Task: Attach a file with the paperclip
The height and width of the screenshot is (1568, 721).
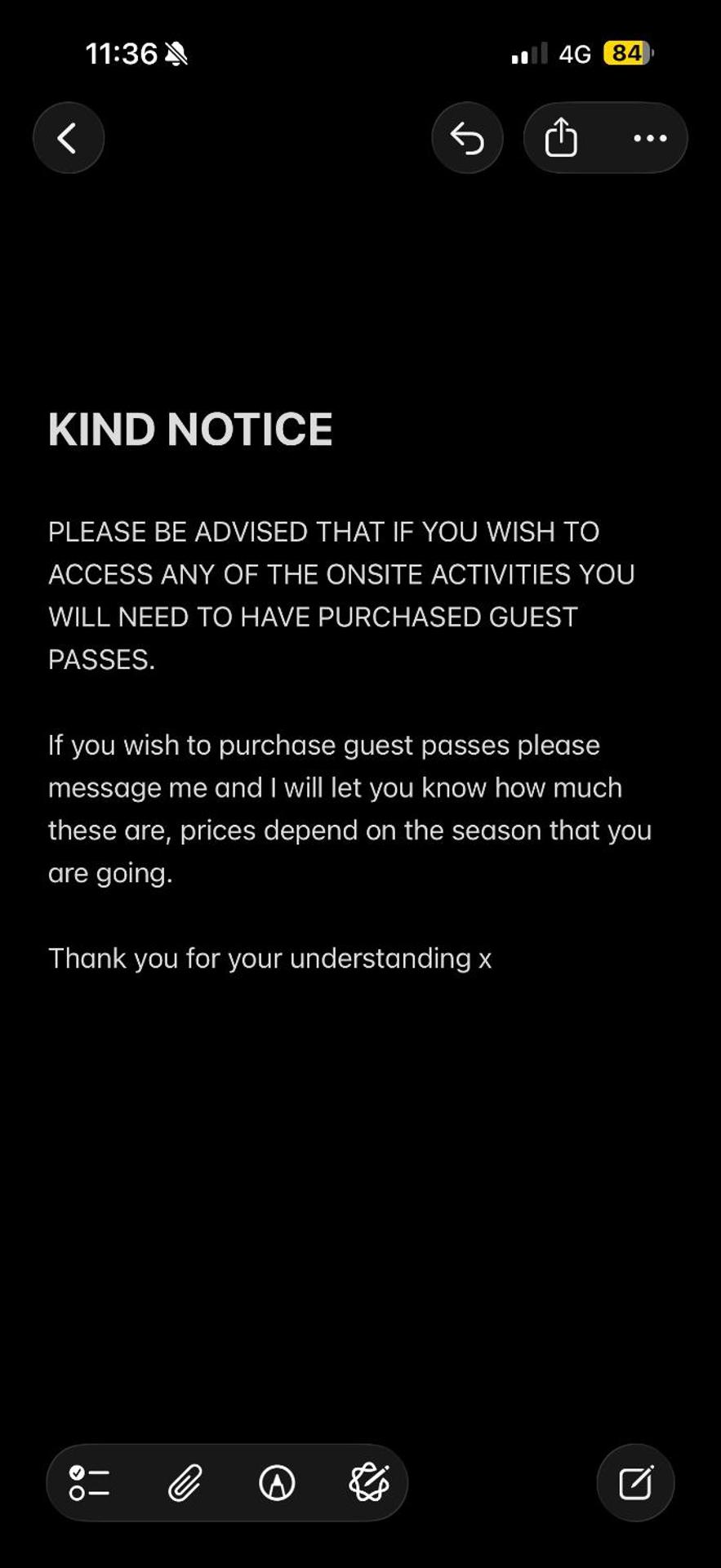Action: coord(185,1483)
